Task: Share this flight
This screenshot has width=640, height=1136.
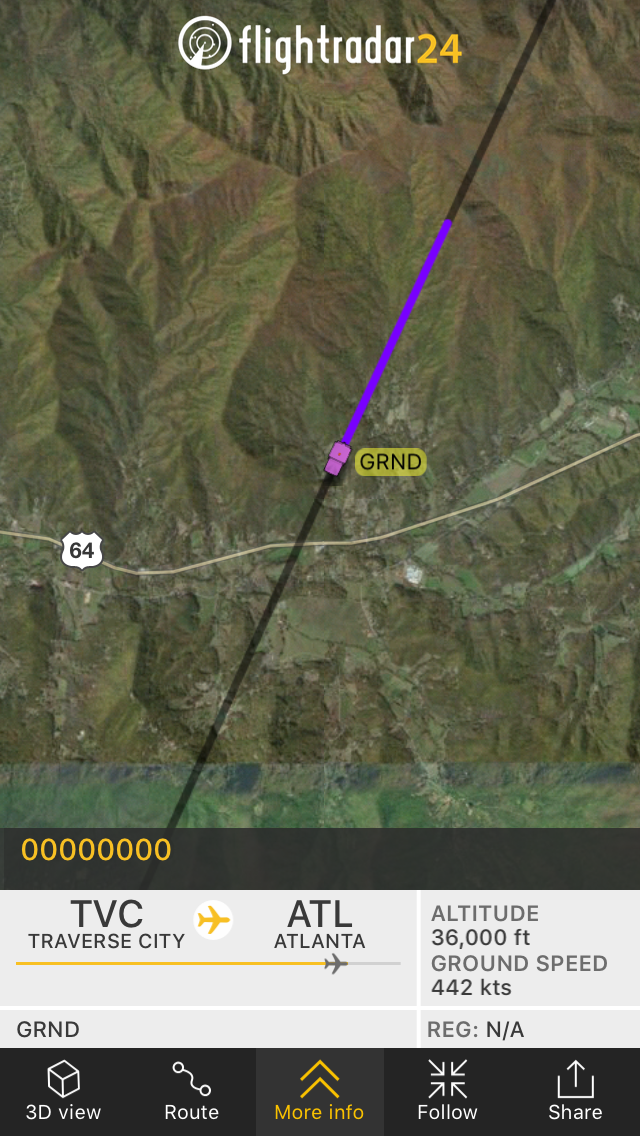Action: (x=575, y=1092)
